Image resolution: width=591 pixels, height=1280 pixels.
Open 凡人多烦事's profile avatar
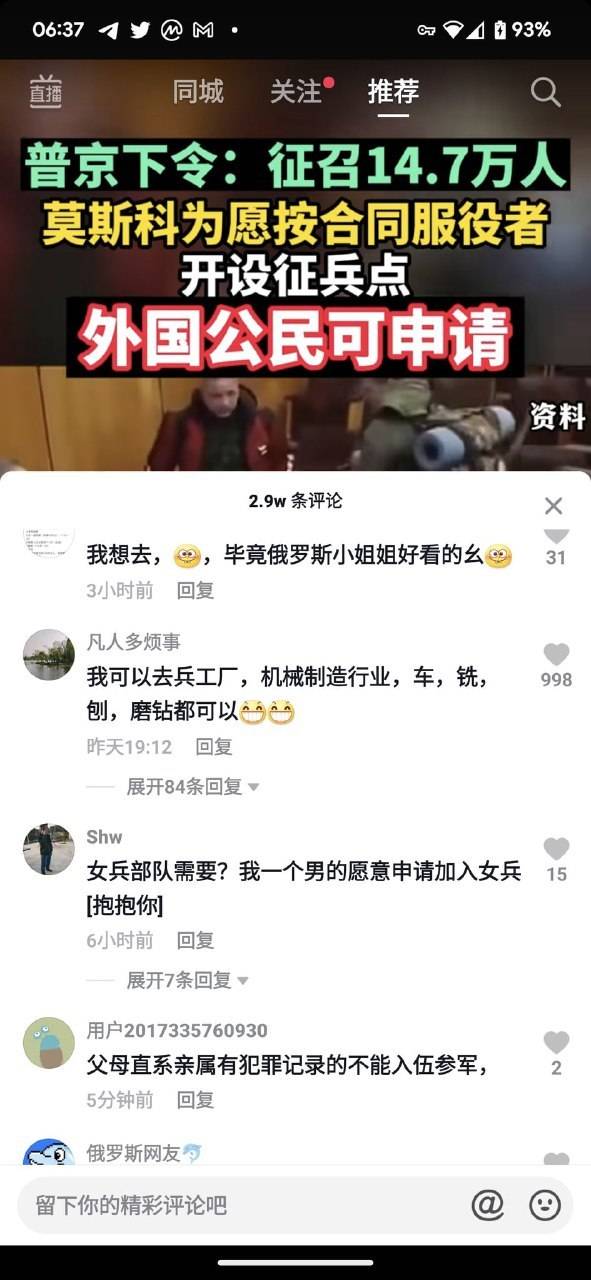(49, 655)
